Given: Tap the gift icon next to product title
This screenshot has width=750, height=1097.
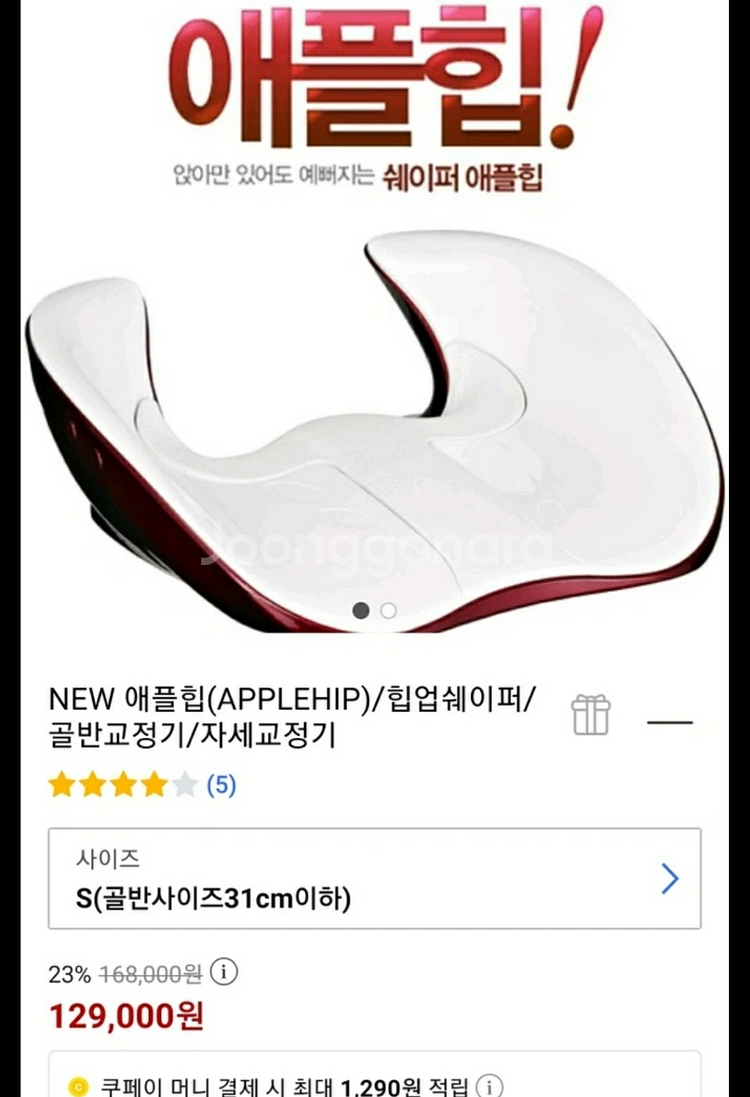Looking at the screenshot, I should 592,714.
